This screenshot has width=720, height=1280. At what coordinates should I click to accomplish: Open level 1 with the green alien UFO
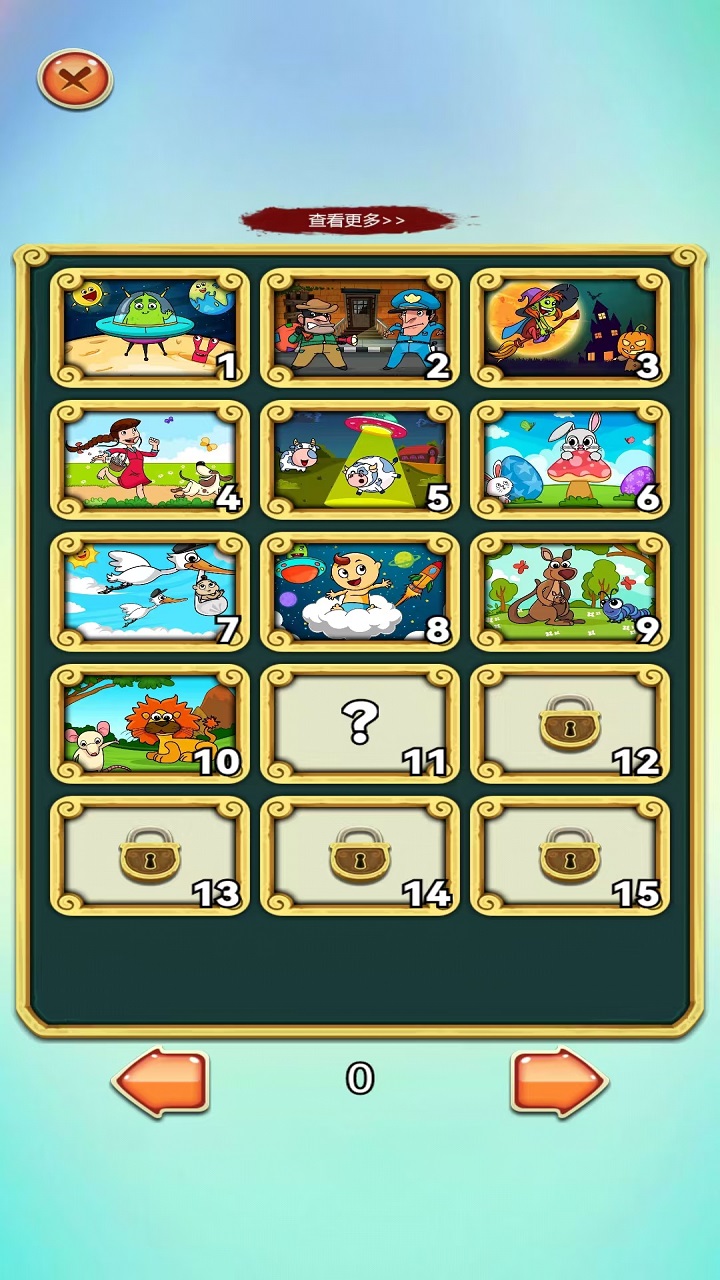[150, 328]
